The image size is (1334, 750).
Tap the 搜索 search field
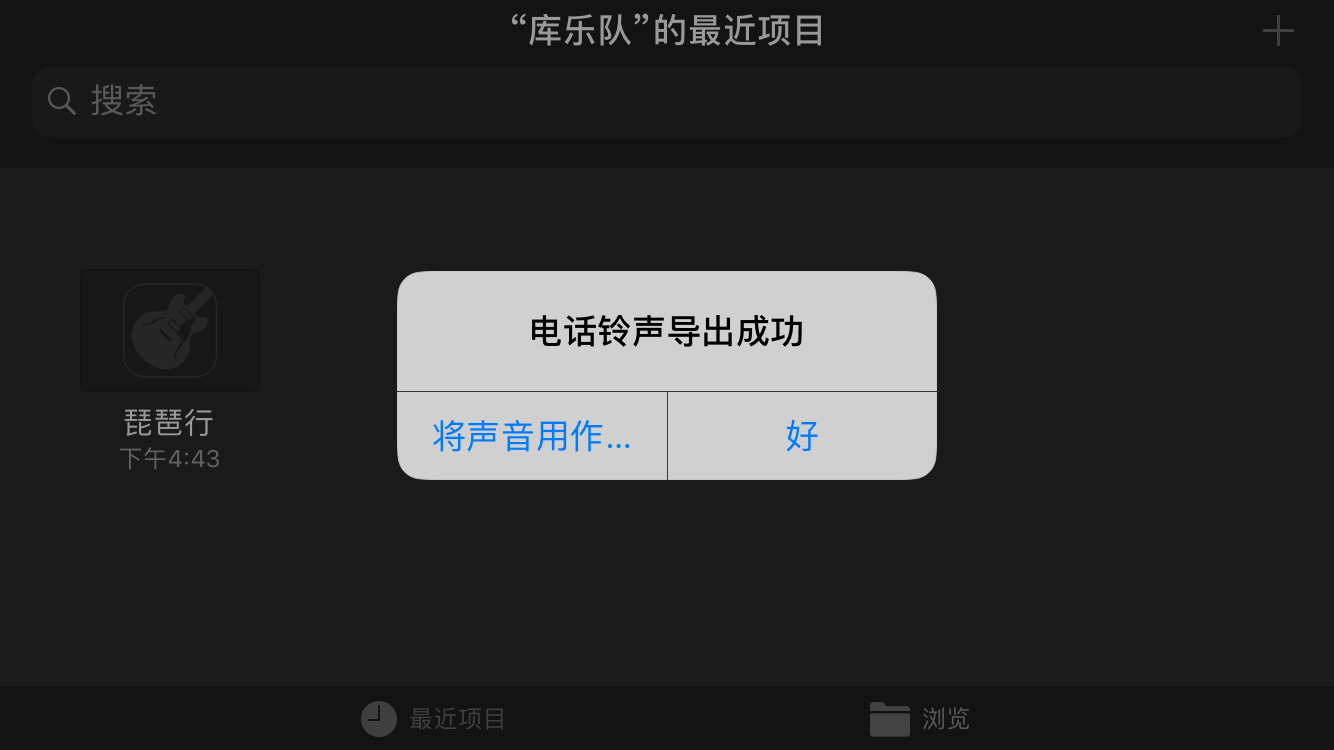tap(666, 101)
